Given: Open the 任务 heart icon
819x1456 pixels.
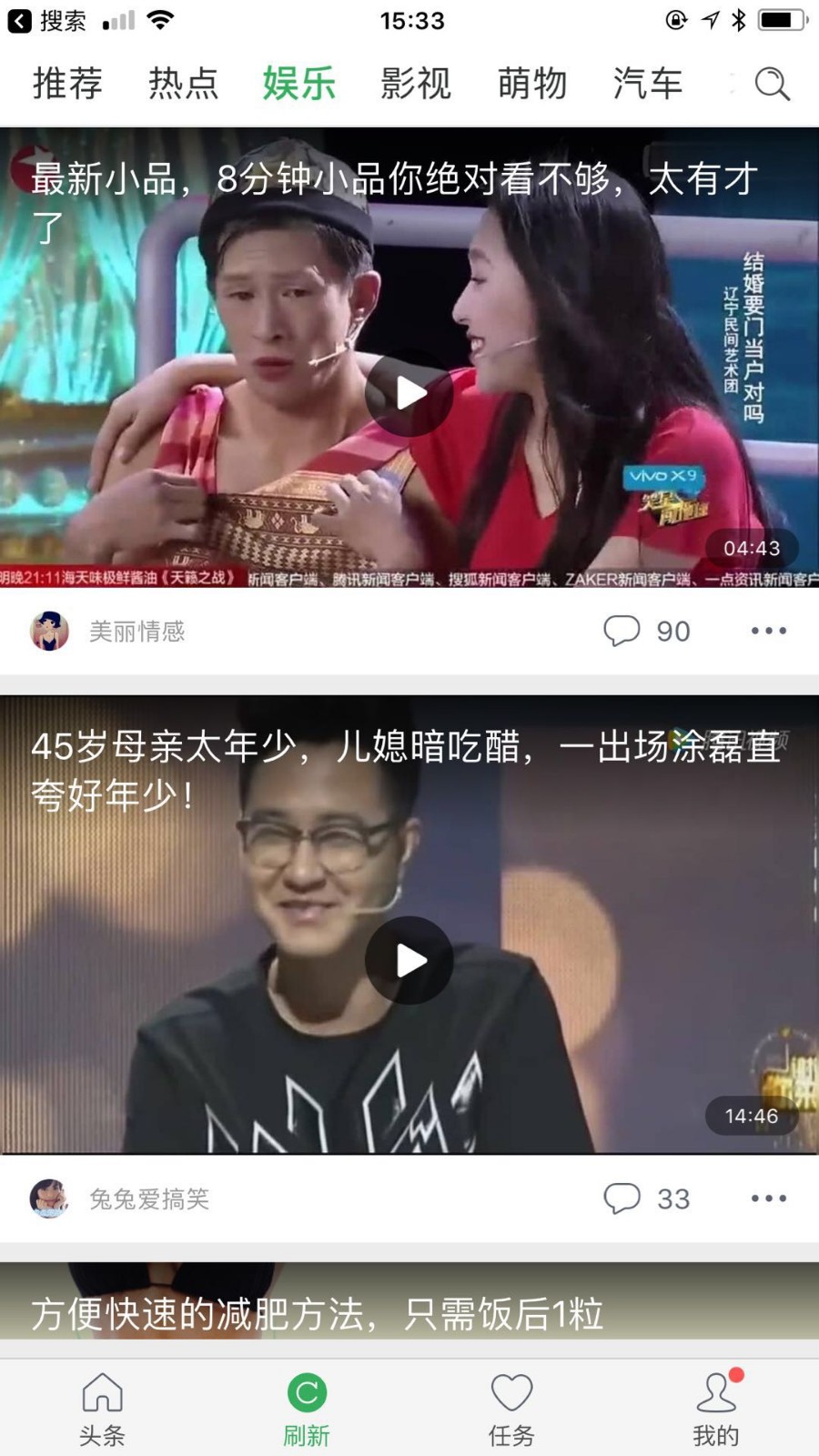Looking at the screenshot, I should pyautogui.click(x=511, y=1392).
